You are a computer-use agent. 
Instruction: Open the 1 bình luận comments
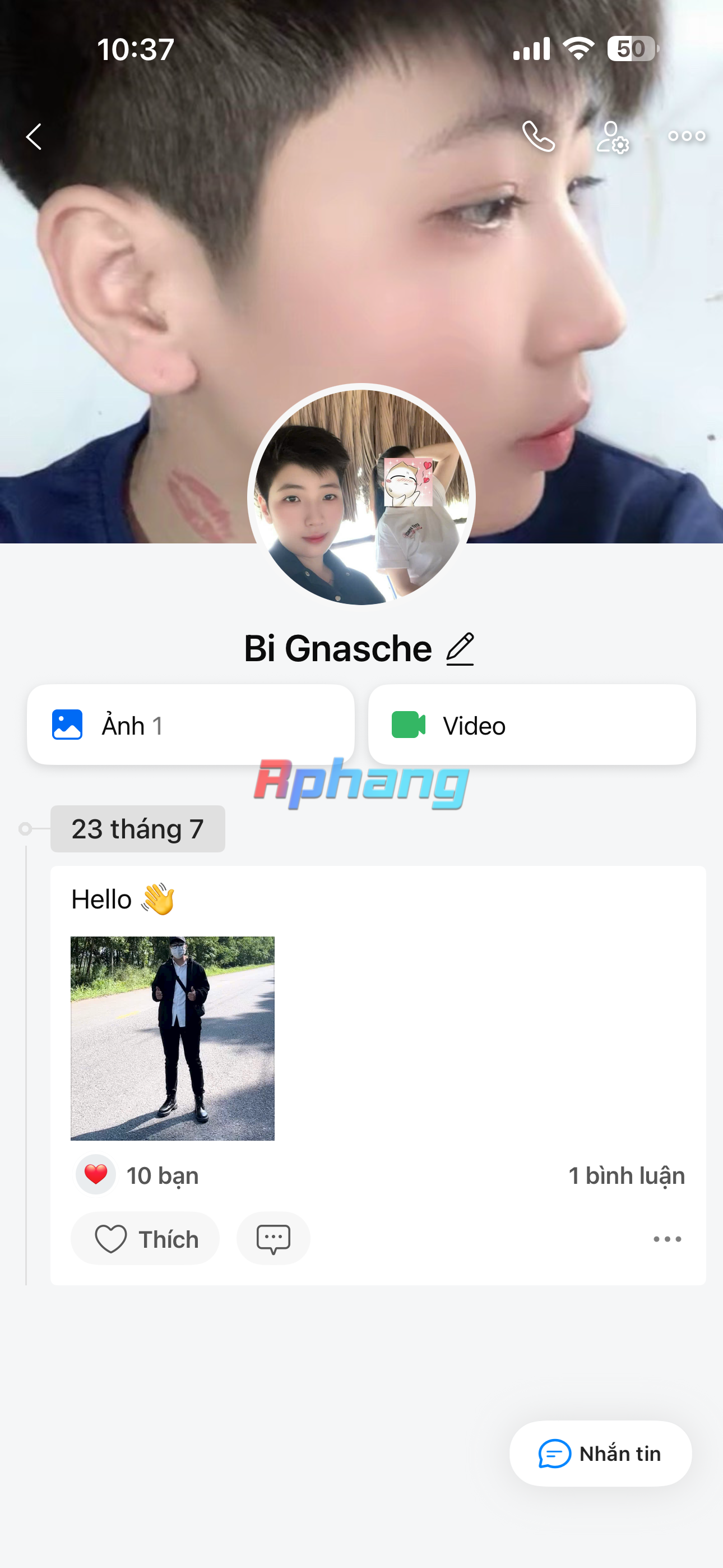[626, 1175]
